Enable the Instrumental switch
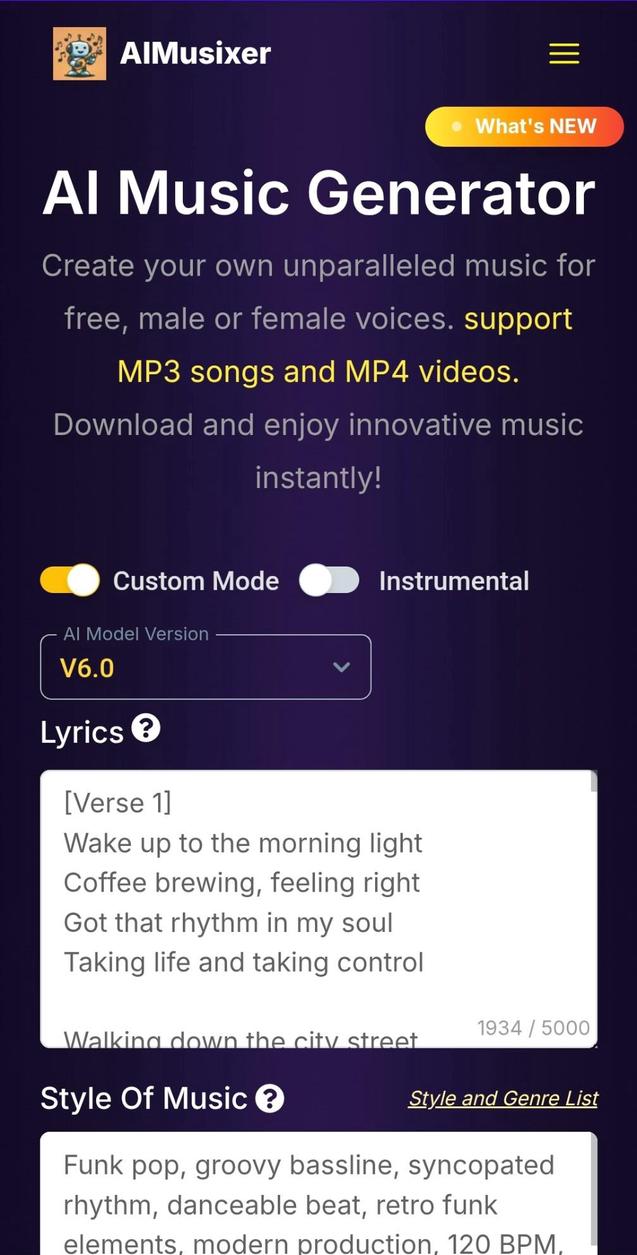This screenshot has height=1255, width=637. [329, 581]
